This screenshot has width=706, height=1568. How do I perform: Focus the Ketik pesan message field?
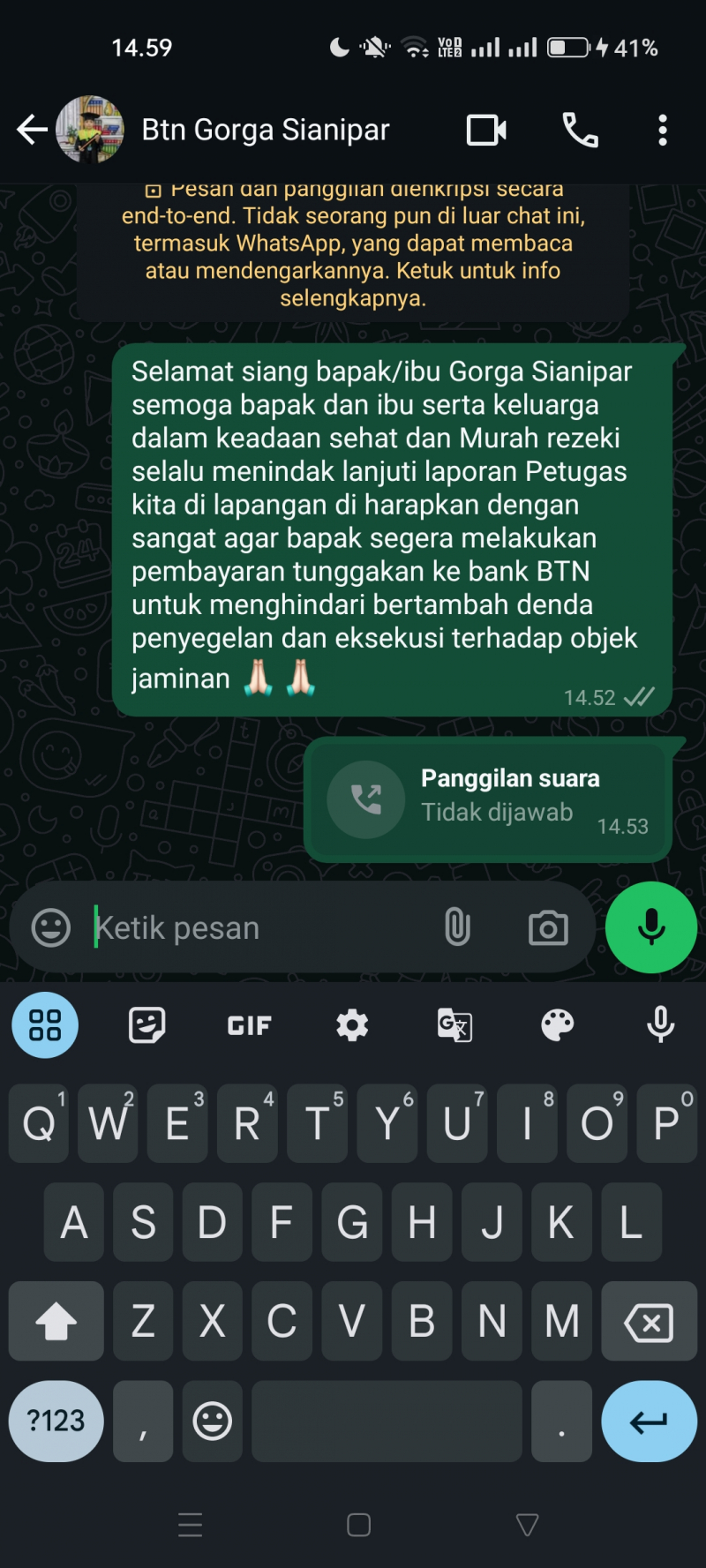pos(256,927)
